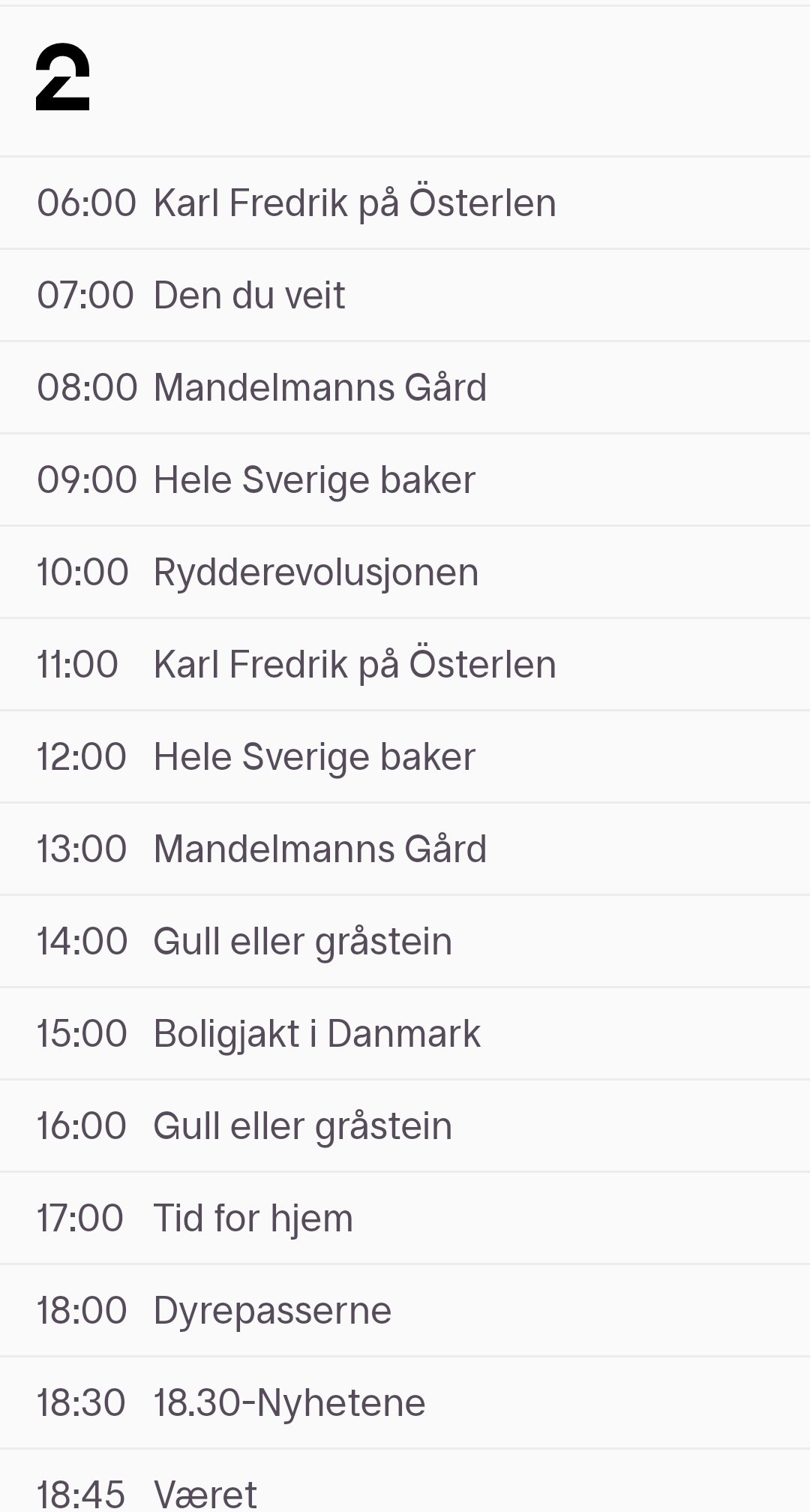View the 14:00 Gull eller gråstein details
This screenshot has height=1512, width=810.
point(405,942)
